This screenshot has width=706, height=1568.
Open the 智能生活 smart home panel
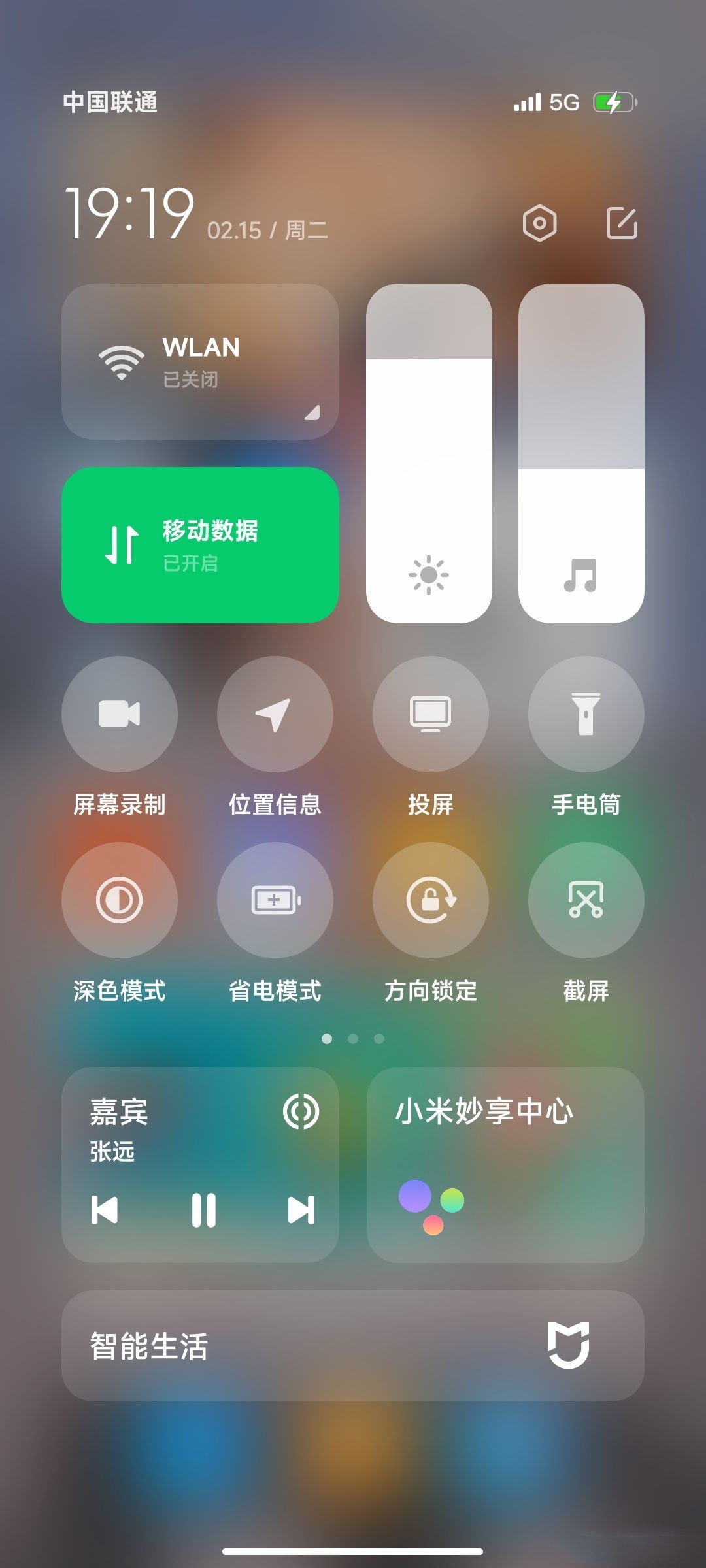point(353,1345)
